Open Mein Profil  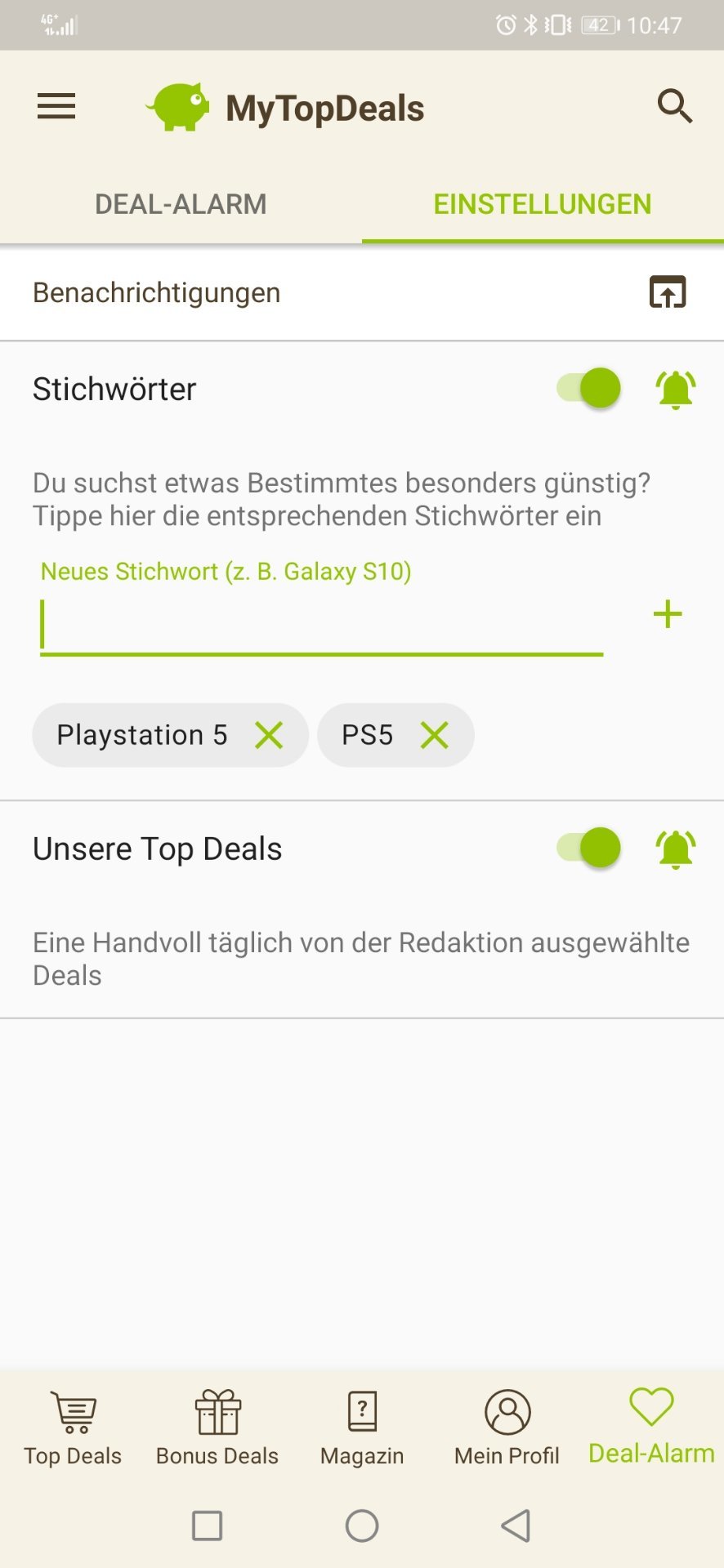[507, 1428]
